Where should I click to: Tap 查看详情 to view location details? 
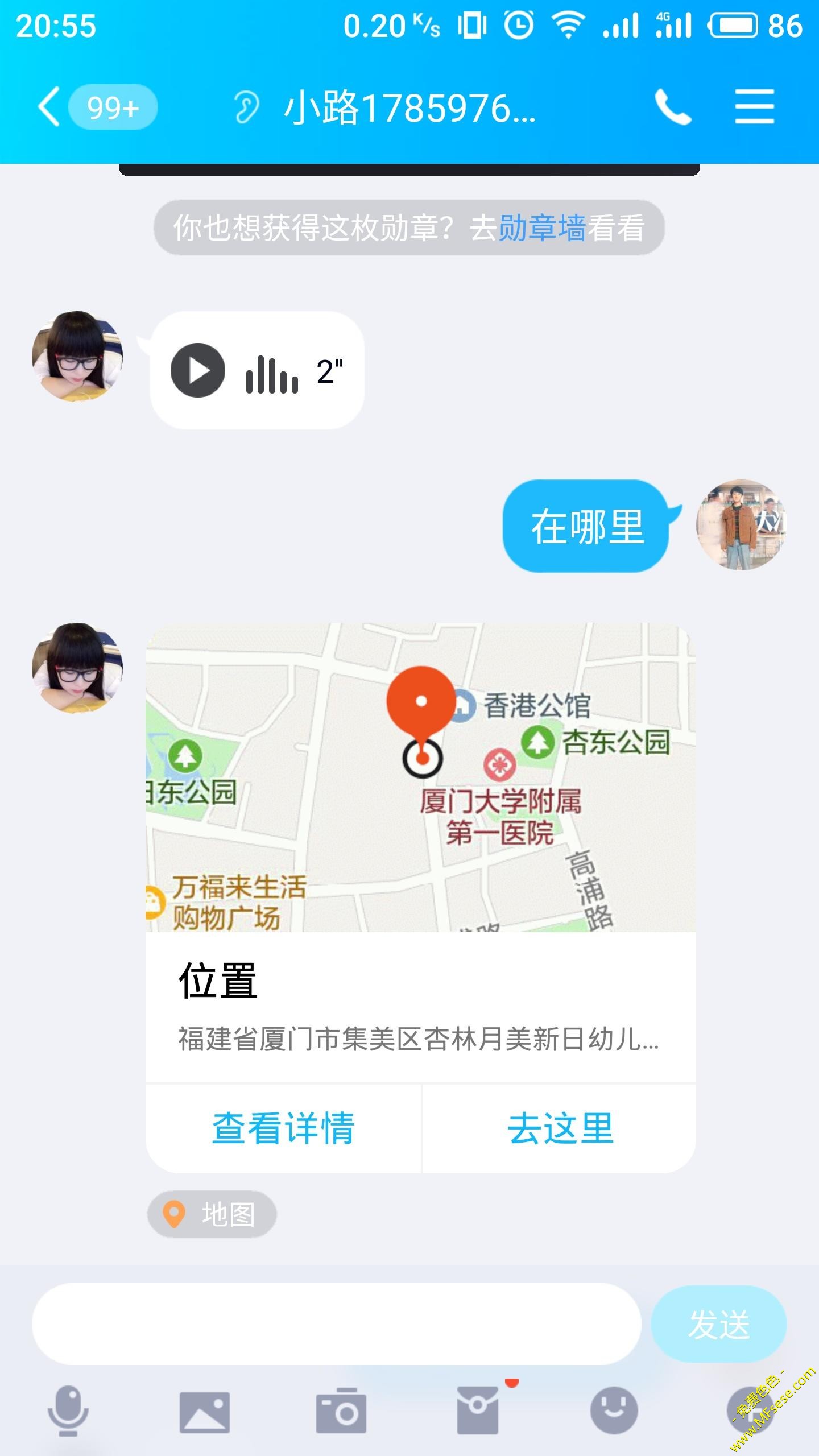point(283,1128)
